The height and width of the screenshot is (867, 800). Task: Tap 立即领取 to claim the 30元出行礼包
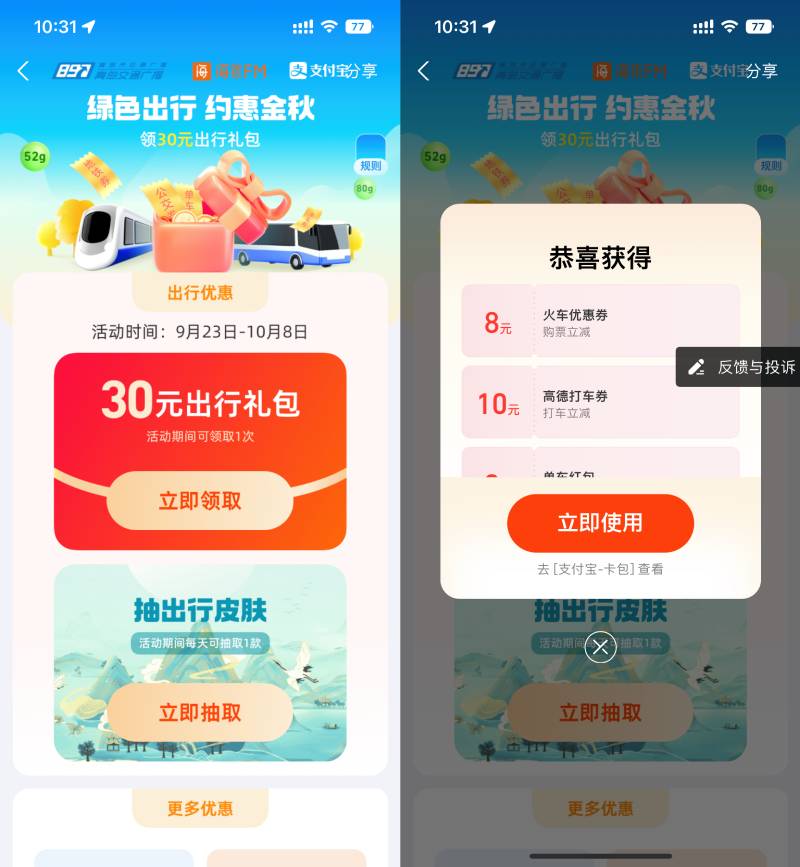tap(200, 501)
